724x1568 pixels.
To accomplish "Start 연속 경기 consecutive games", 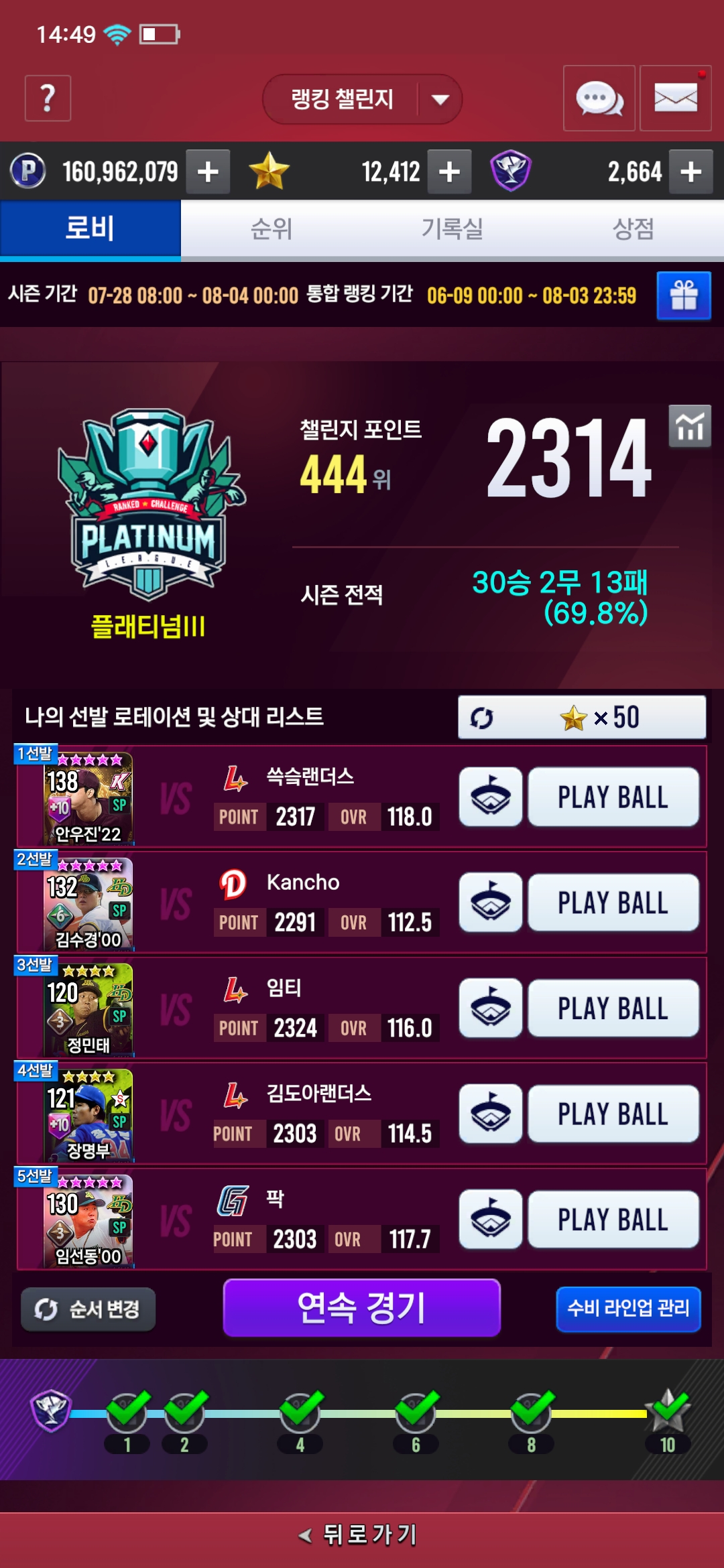I will [x=361, y=1307].
